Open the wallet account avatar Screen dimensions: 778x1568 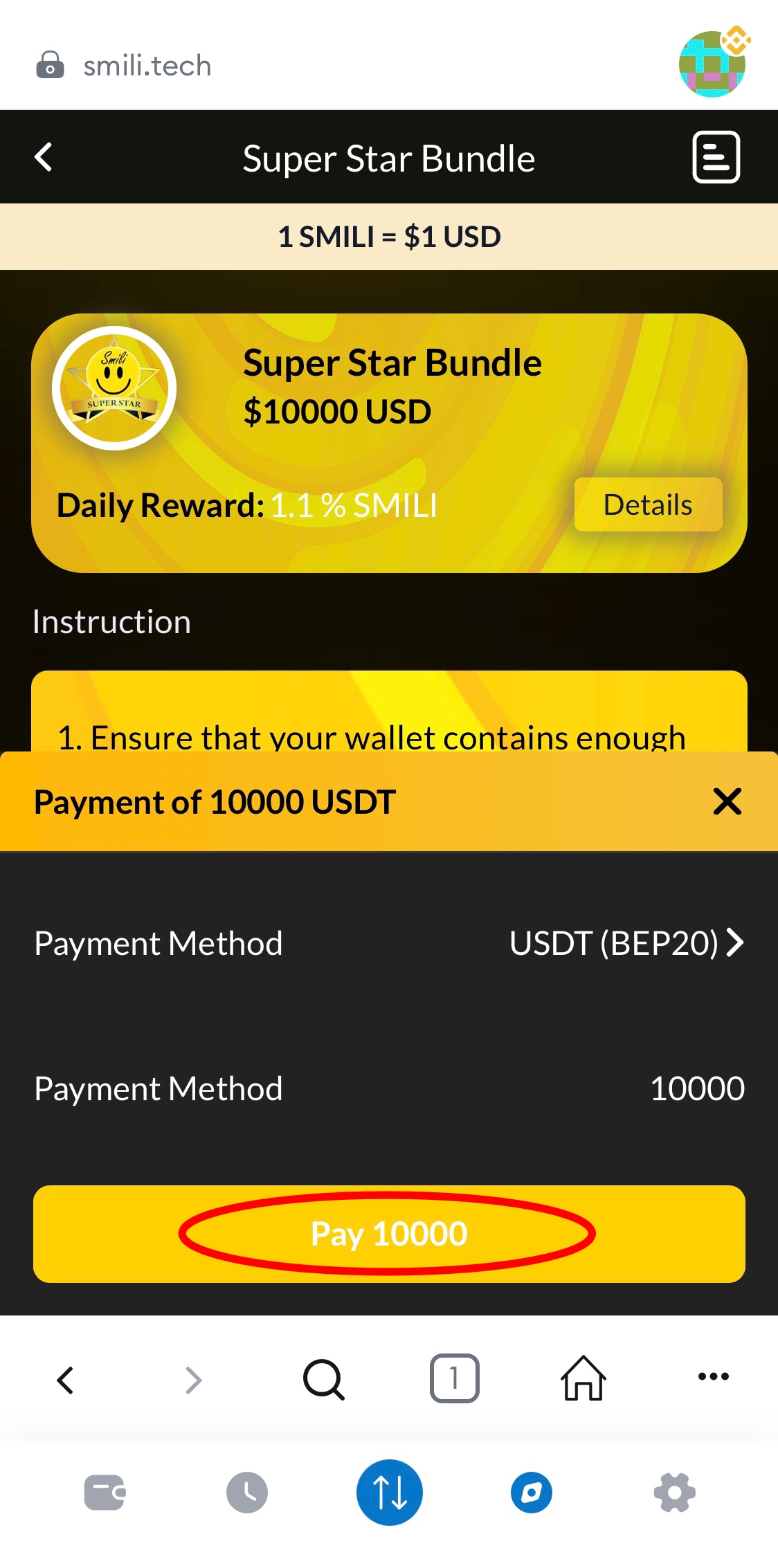click(x=712, y=64)
